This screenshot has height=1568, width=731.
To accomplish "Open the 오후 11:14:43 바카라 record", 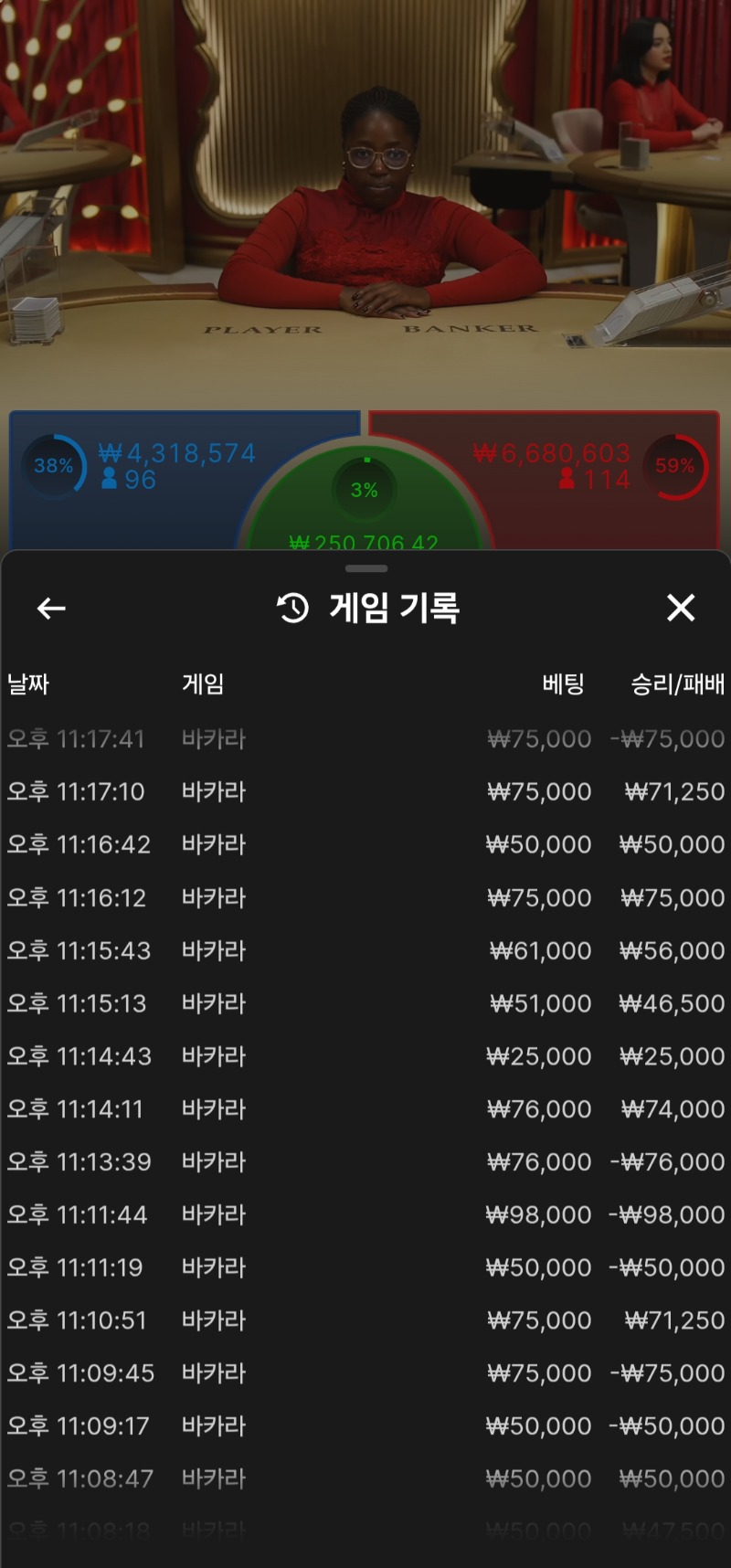I will pos(365,1056).
